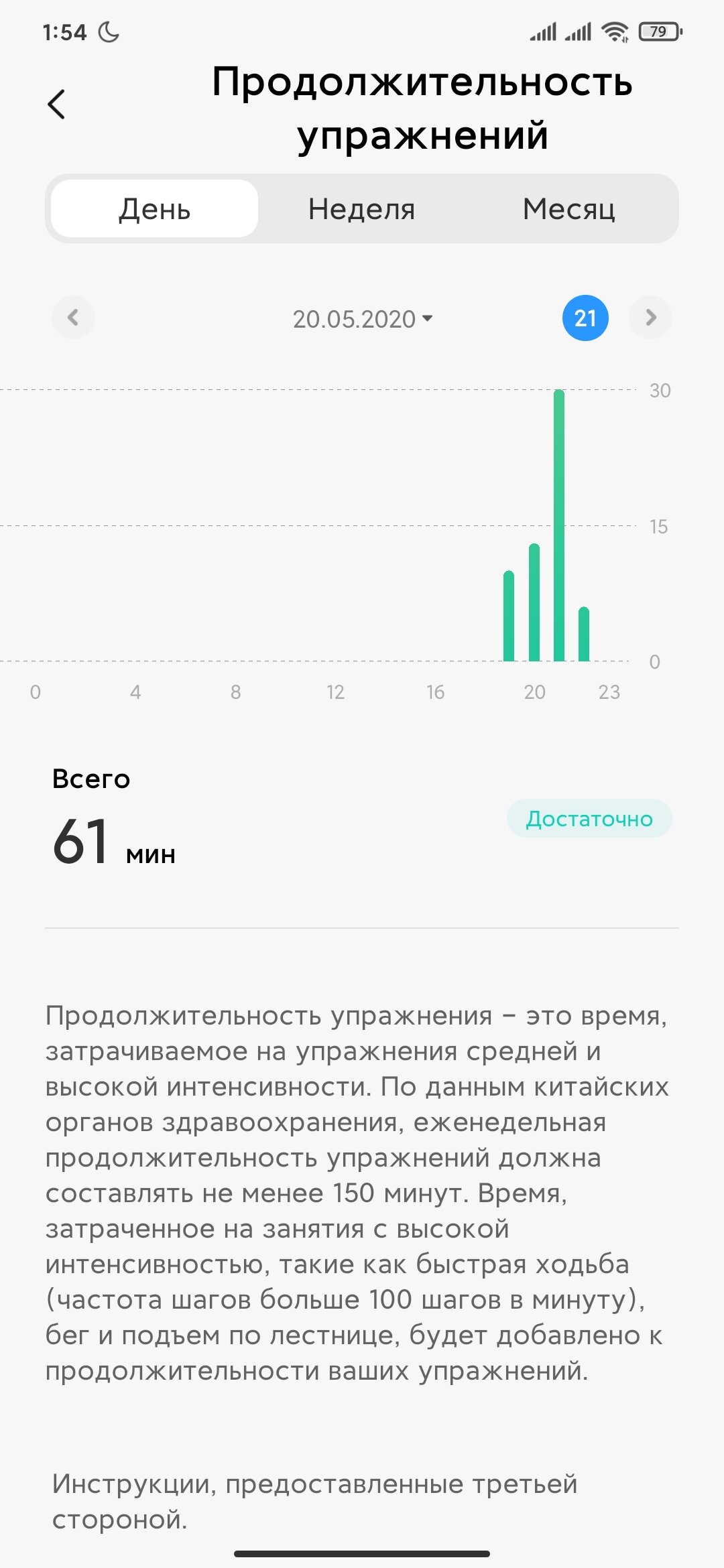Image resolution: width=724 pixels, height=1568 pixels.
Task: Jump to today via the blue 21 button
Action: (x=585, y=318)
